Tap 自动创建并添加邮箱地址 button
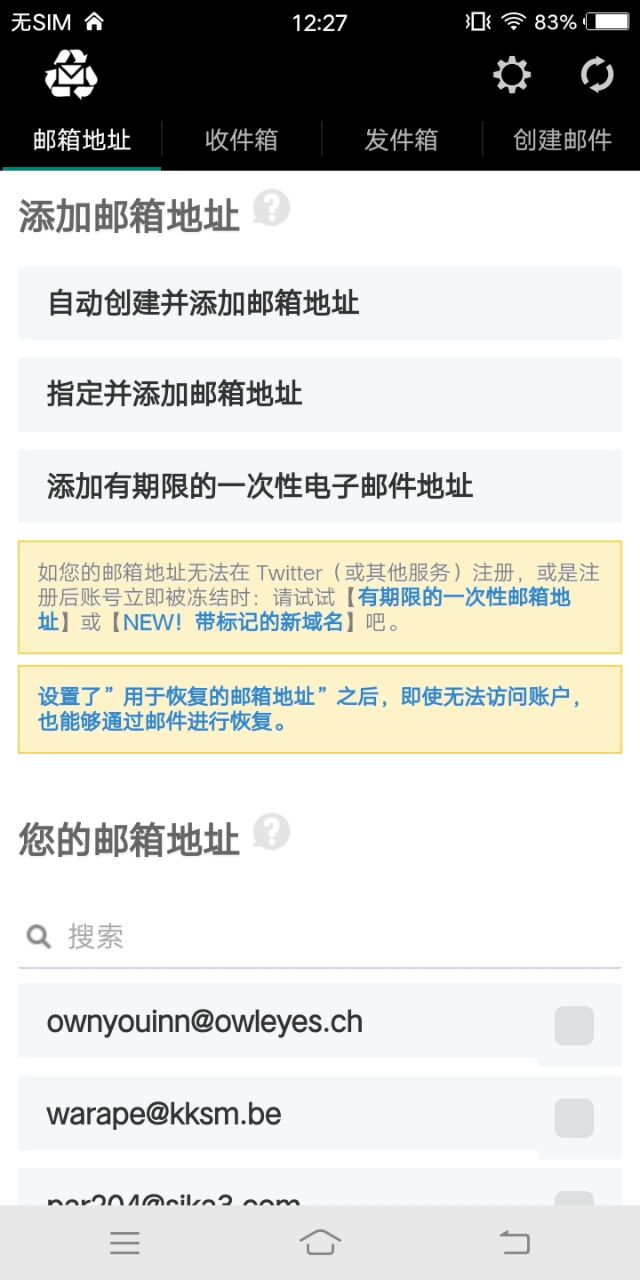This screenshot has height=1280, width=640. [x=319, y=303]
